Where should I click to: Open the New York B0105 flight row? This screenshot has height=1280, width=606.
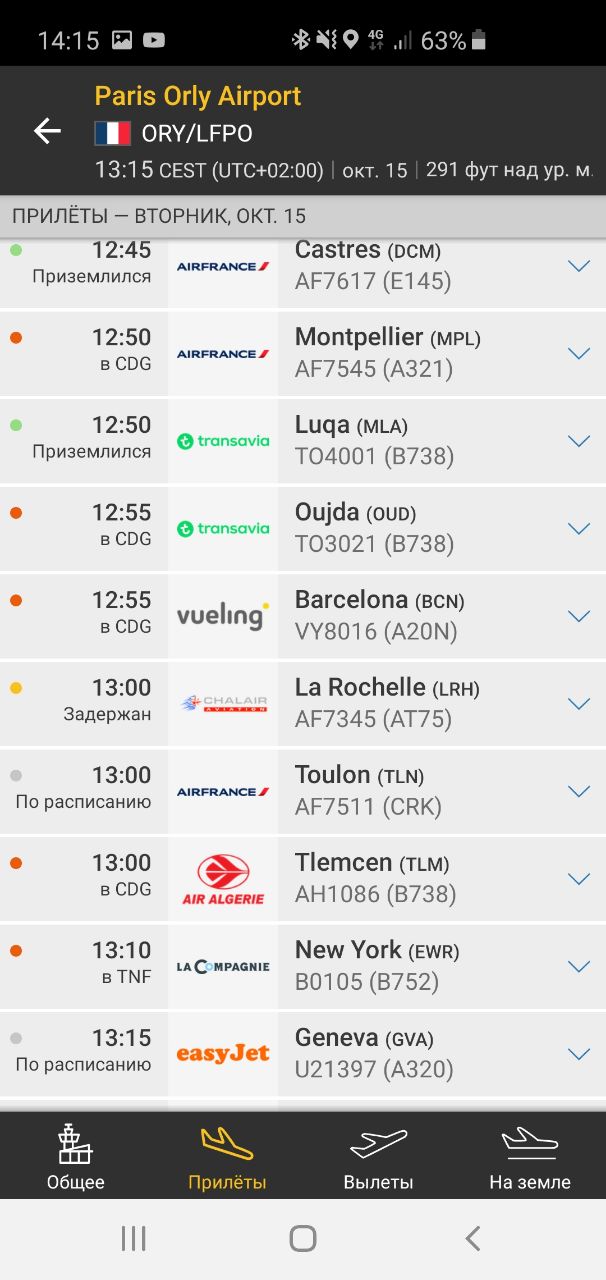point(303,966)
